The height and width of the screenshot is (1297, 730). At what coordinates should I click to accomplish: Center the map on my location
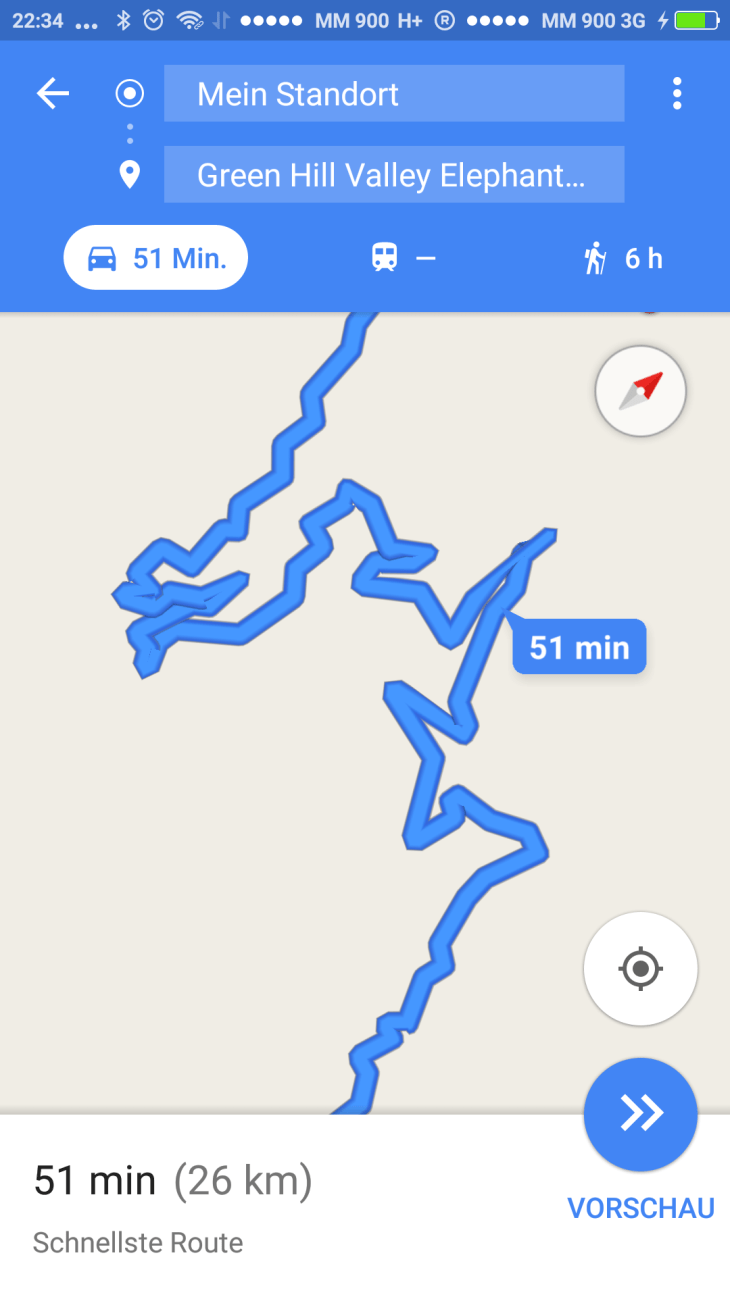[x=640, y=968]
